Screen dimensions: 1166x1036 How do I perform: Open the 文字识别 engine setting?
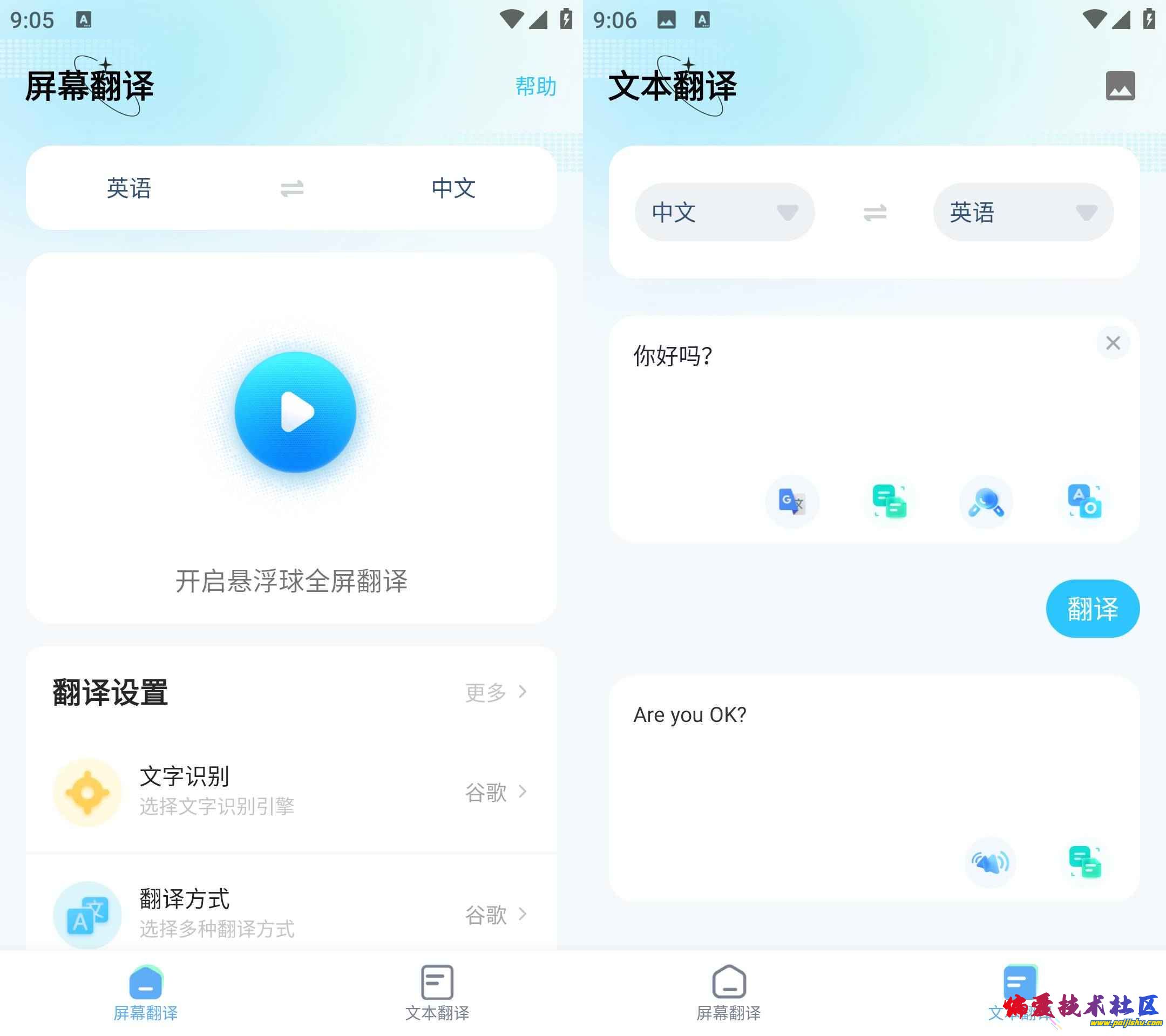[x=291, y=792]
